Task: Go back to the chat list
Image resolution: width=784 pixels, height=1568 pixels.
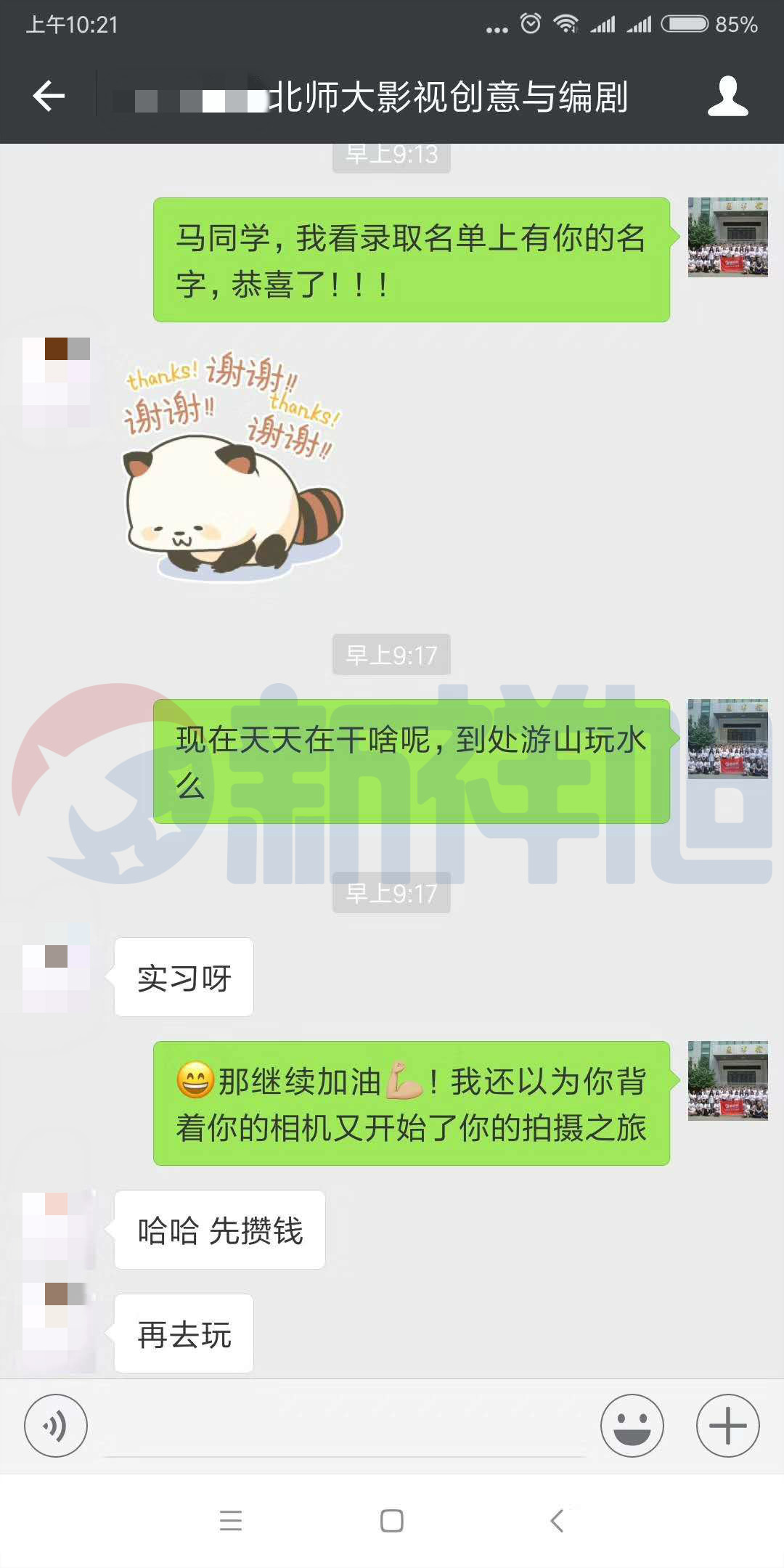Action: coord(49,96)
